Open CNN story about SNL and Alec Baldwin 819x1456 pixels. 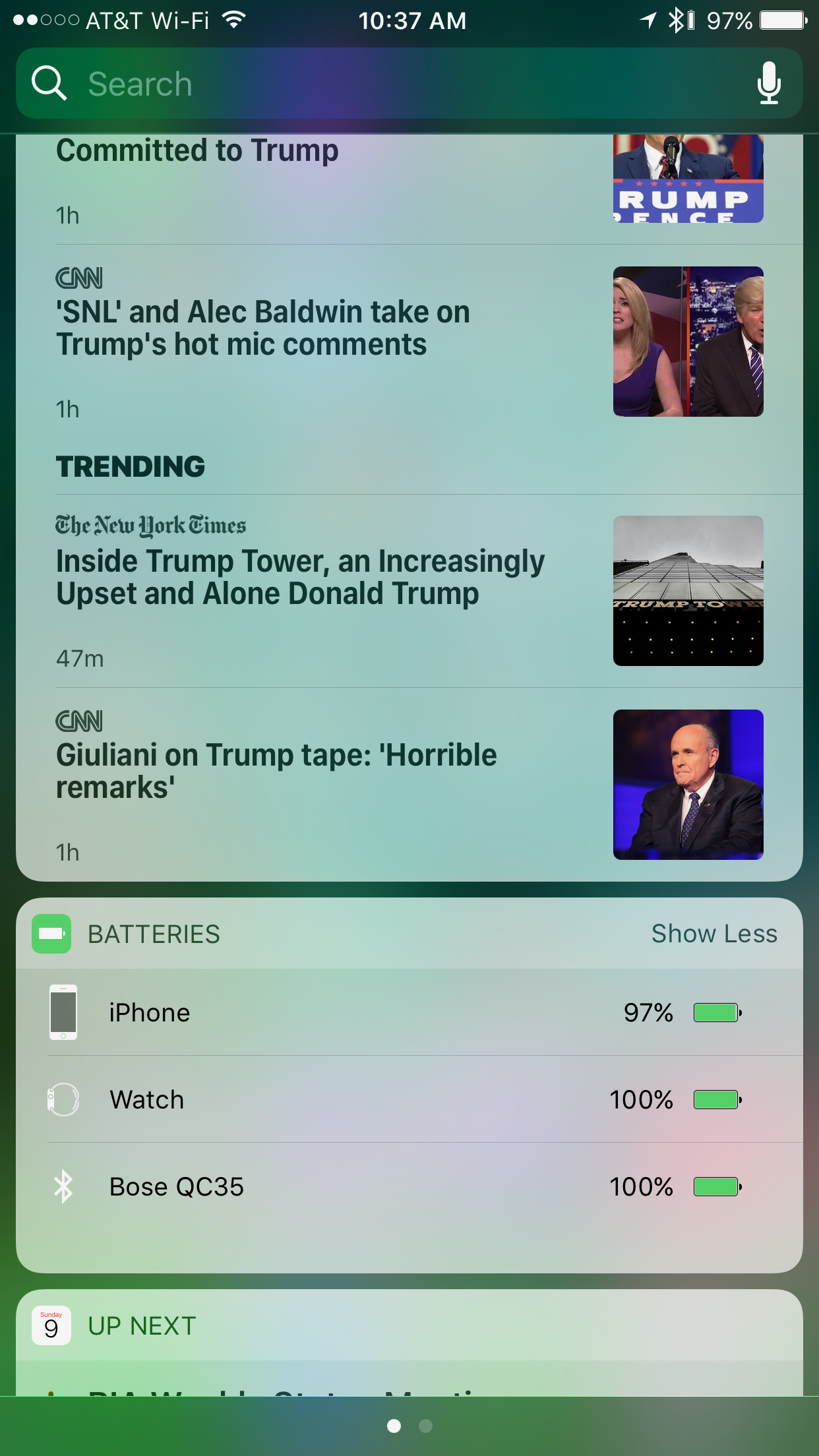click(x=264, y=328)
